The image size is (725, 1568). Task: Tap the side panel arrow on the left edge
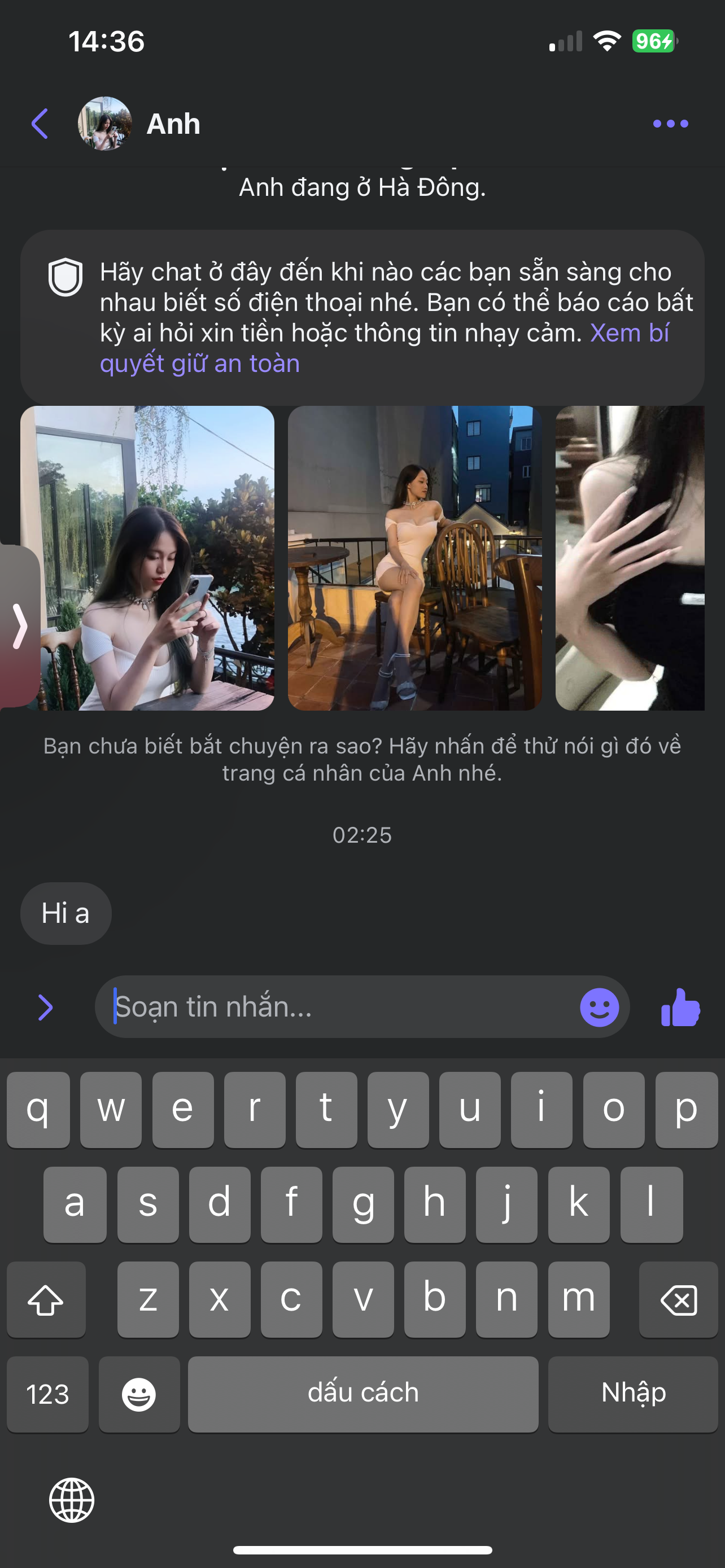(19, 626)
